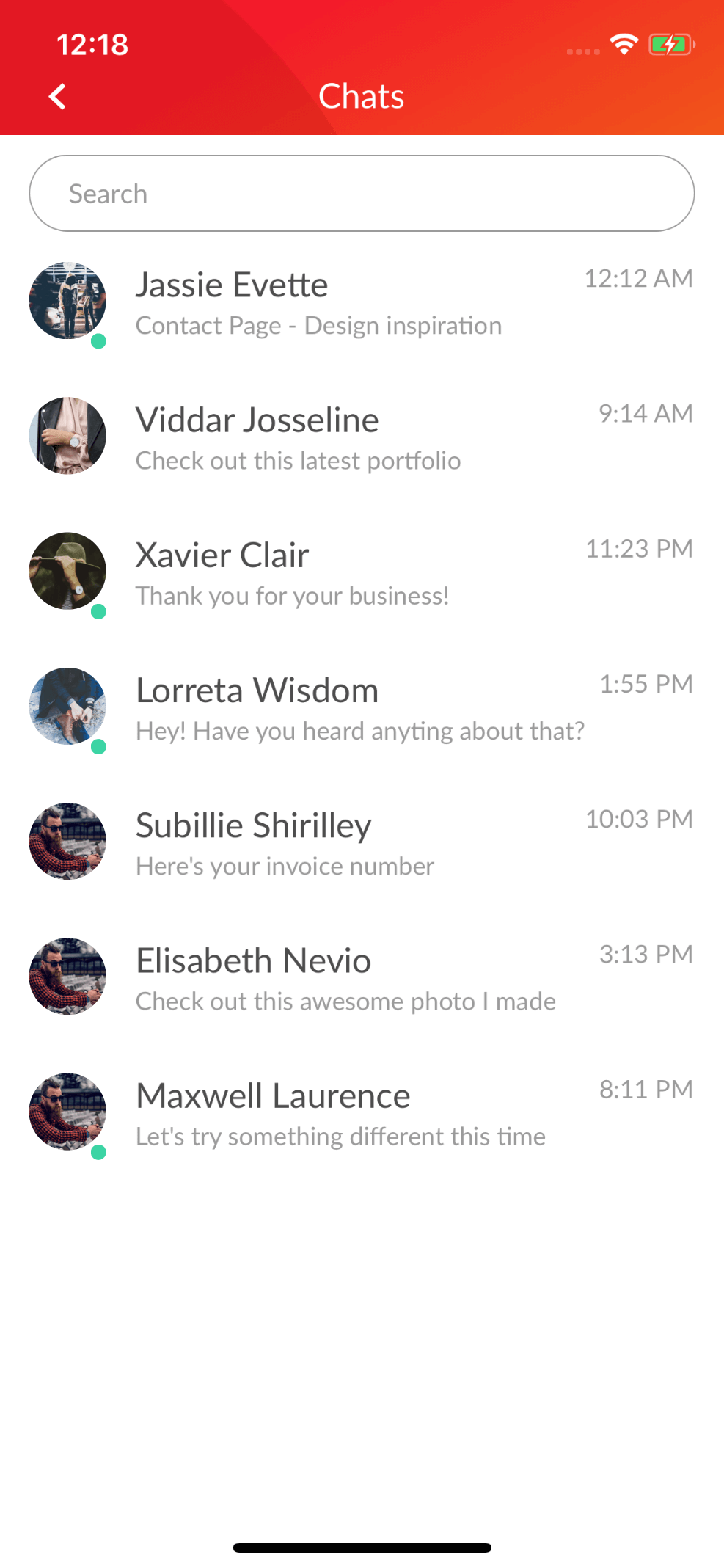Open Viddar Josseline's conversation

pos(362,437)
